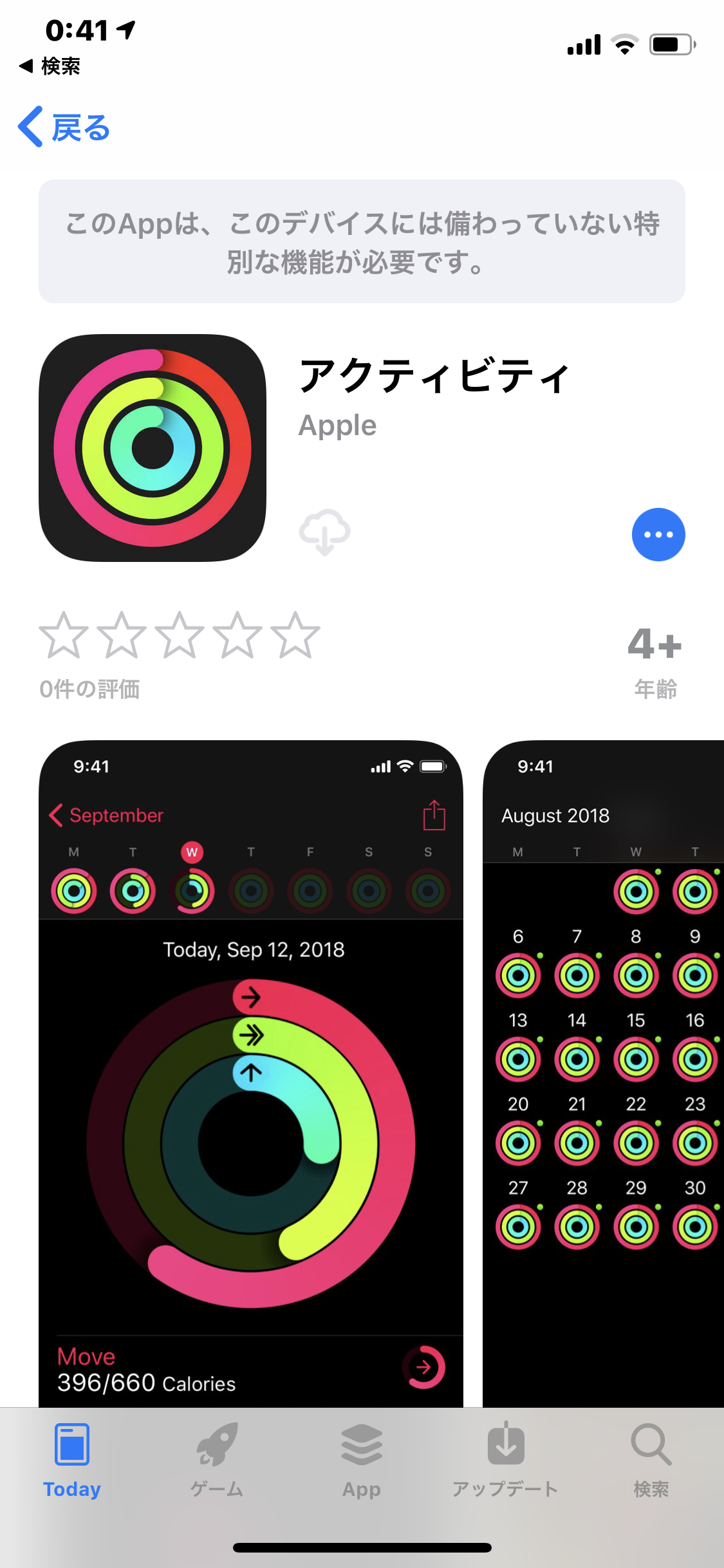Open the Apple developer page
This screenshot has height=1568, width=724.
337,425
